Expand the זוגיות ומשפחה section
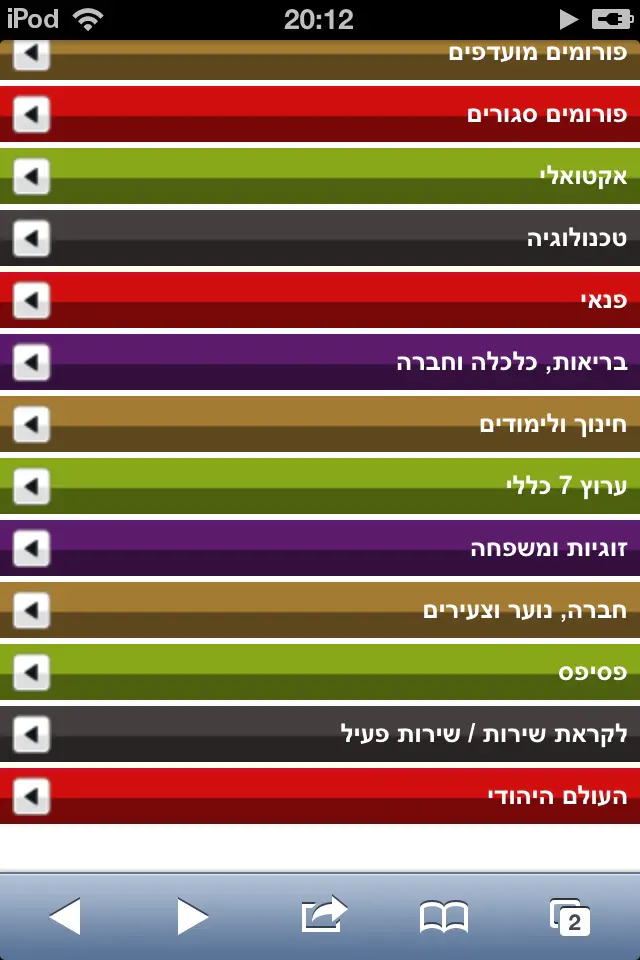The image size is (640, 960). coord(320,548)
